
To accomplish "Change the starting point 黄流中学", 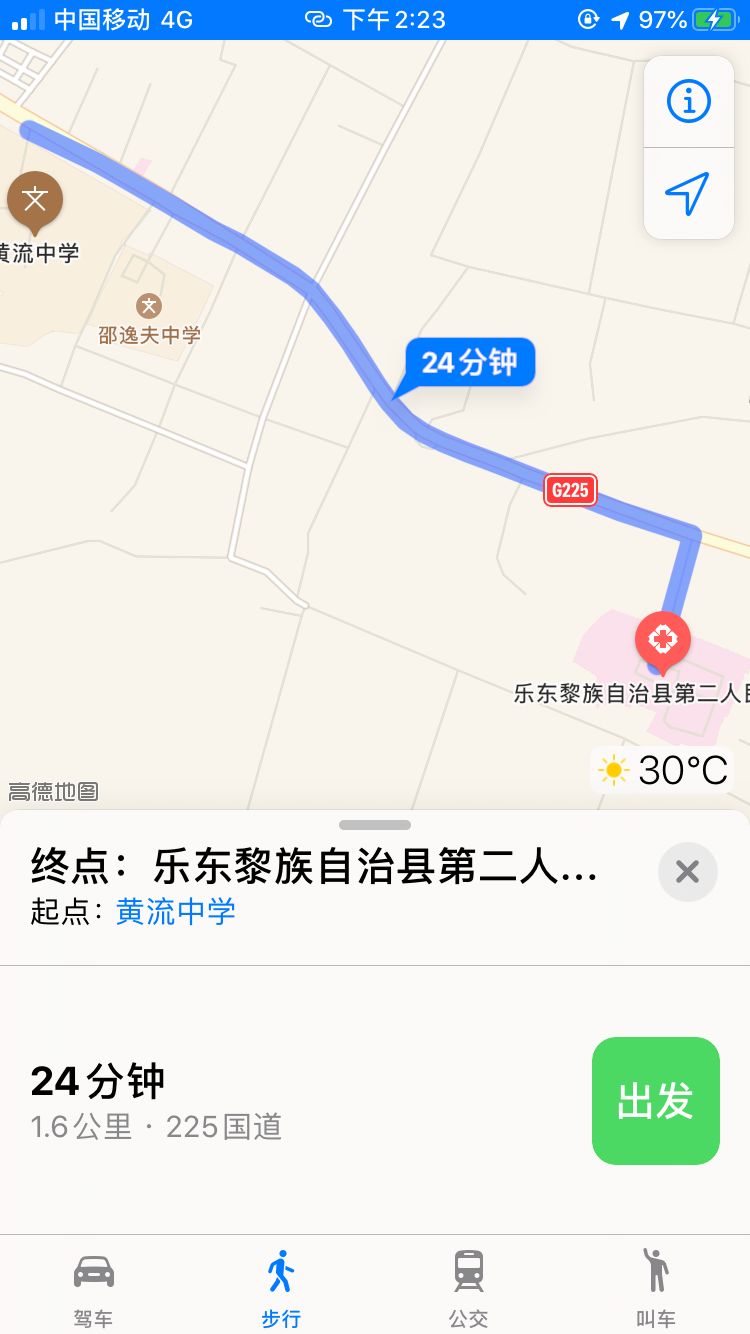I will [x=176, y=912].
